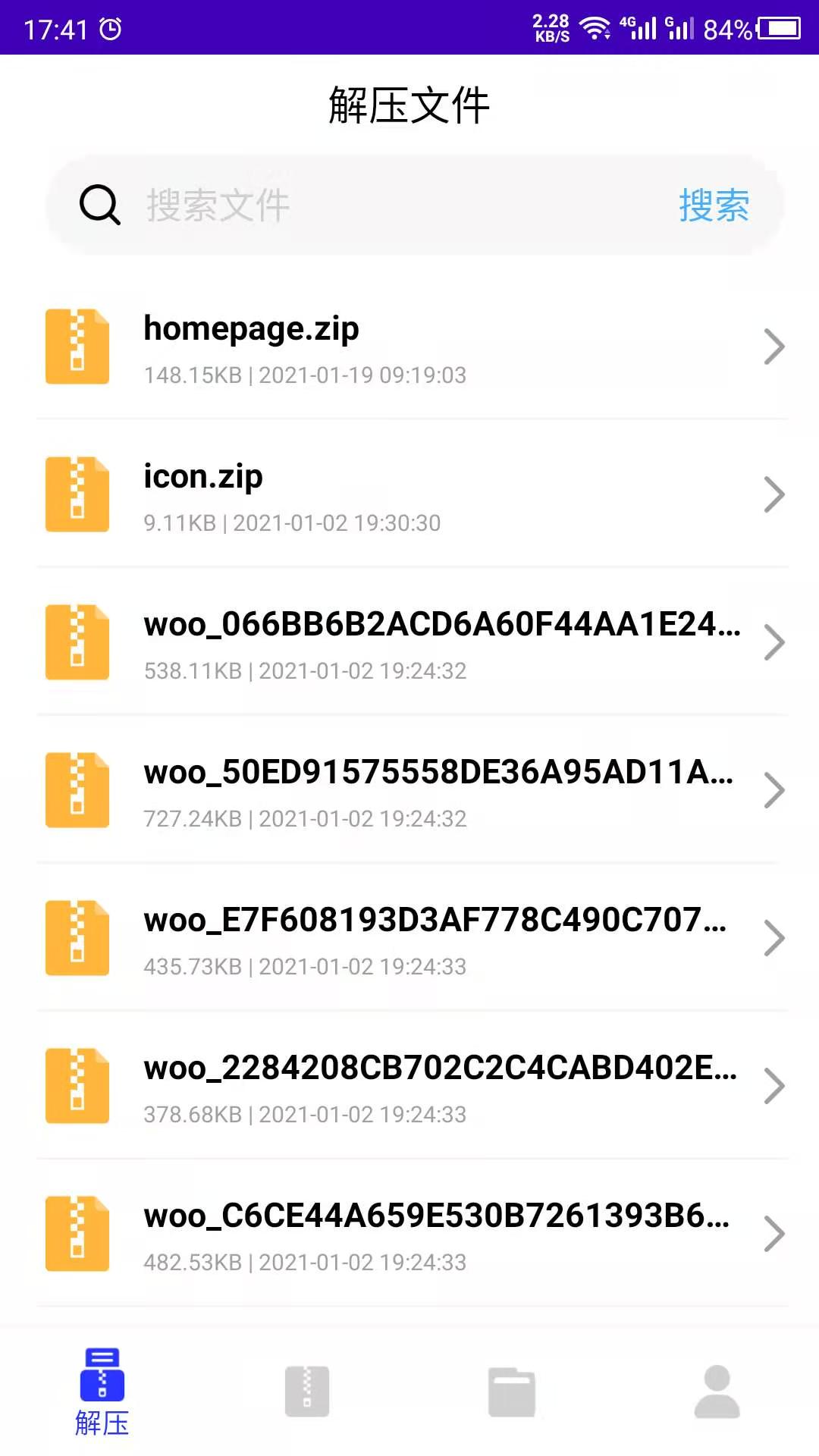This screenshot has height=1456, width=819.
Task: Switch to the 解压 tab
Action: tap(102, 1392)
